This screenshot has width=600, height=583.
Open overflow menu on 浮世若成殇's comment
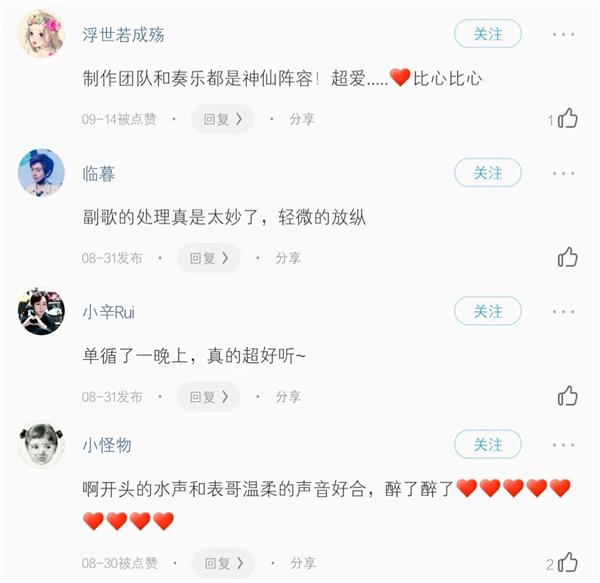coord(564,34)
